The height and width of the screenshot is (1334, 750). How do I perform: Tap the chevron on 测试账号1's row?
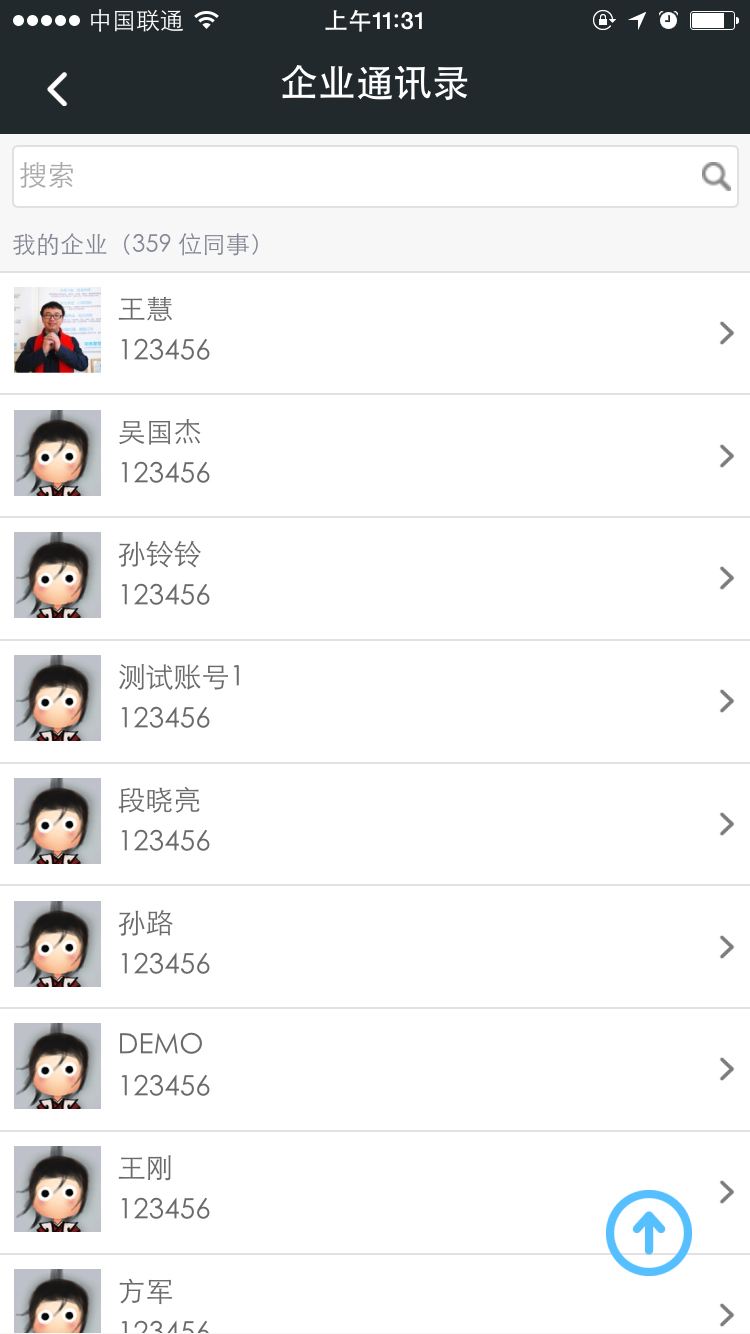click(x=726, y=700)
